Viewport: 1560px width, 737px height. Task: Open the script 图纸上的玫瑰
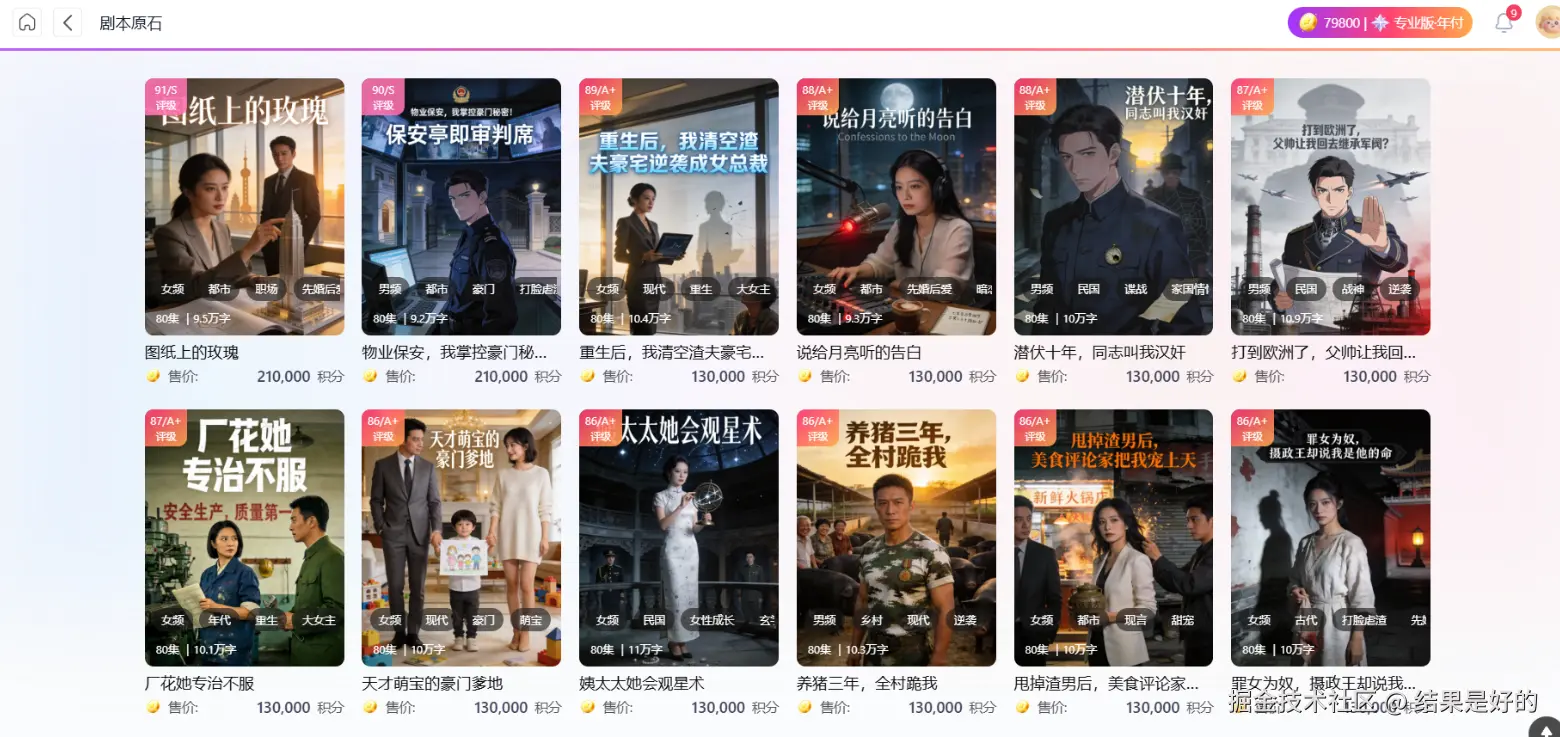pos(244,207)
